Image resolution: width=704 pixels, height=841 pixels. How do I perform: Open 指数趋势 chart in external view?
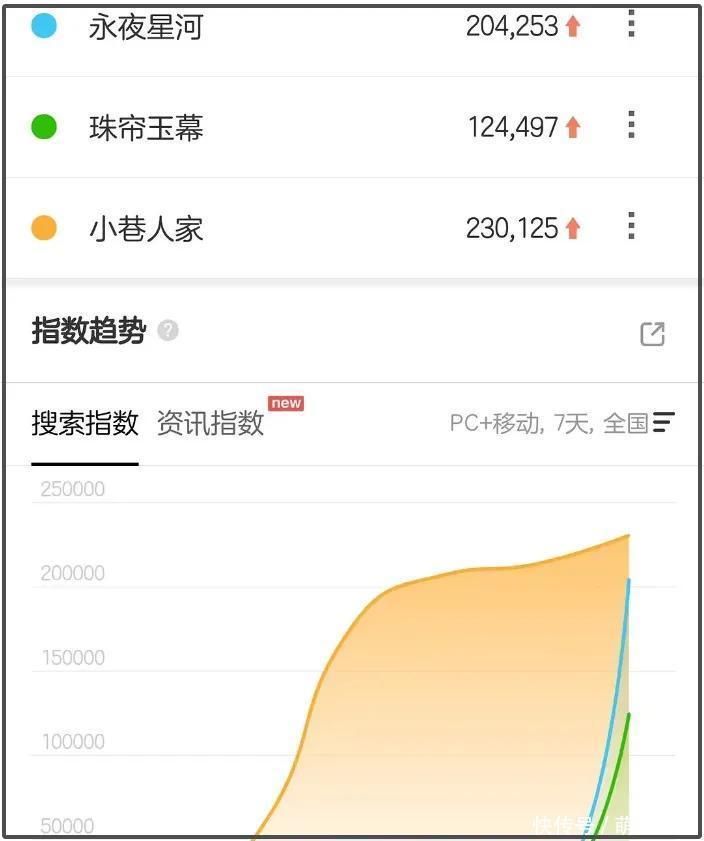(x=652, y=334)
